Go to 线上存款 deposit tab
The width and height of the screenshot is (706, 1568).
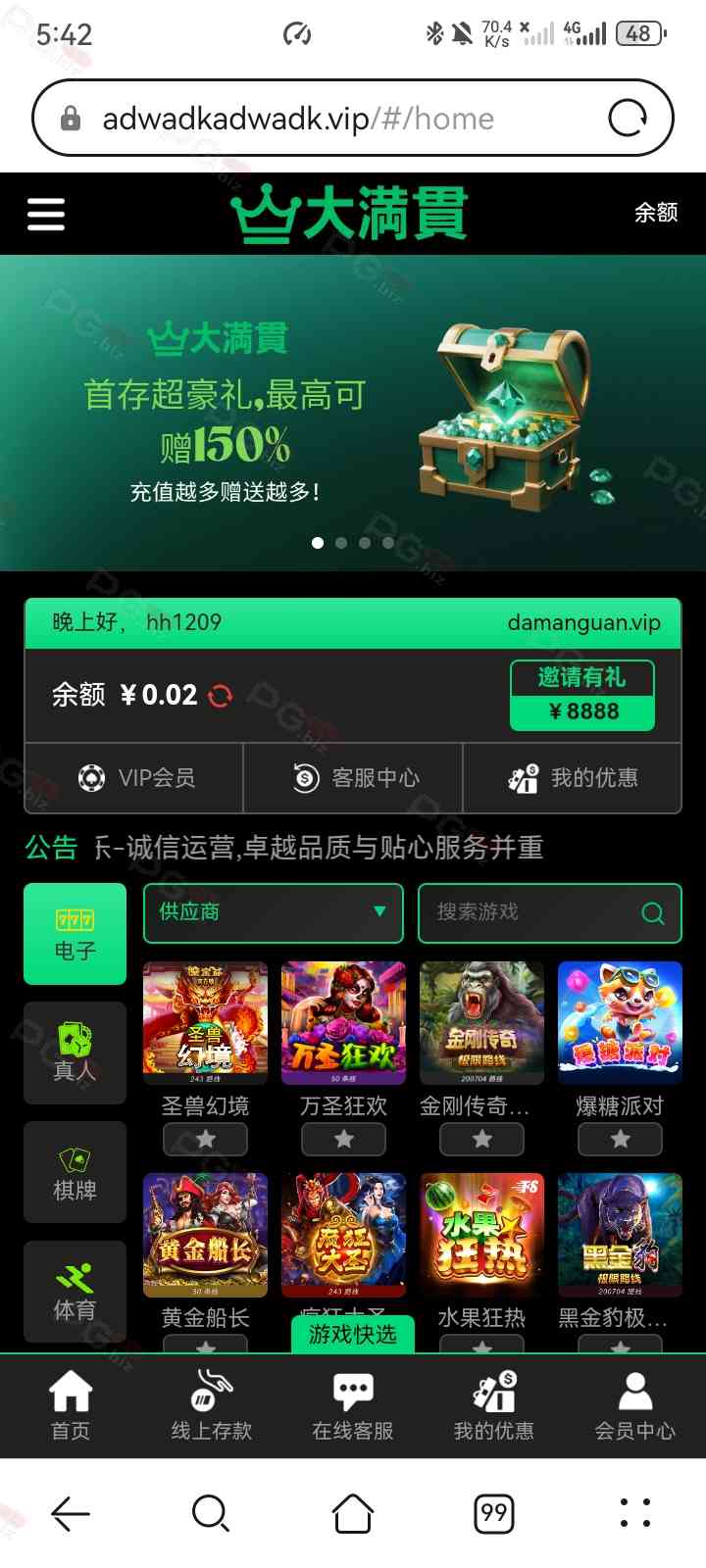pos(212,1405)
